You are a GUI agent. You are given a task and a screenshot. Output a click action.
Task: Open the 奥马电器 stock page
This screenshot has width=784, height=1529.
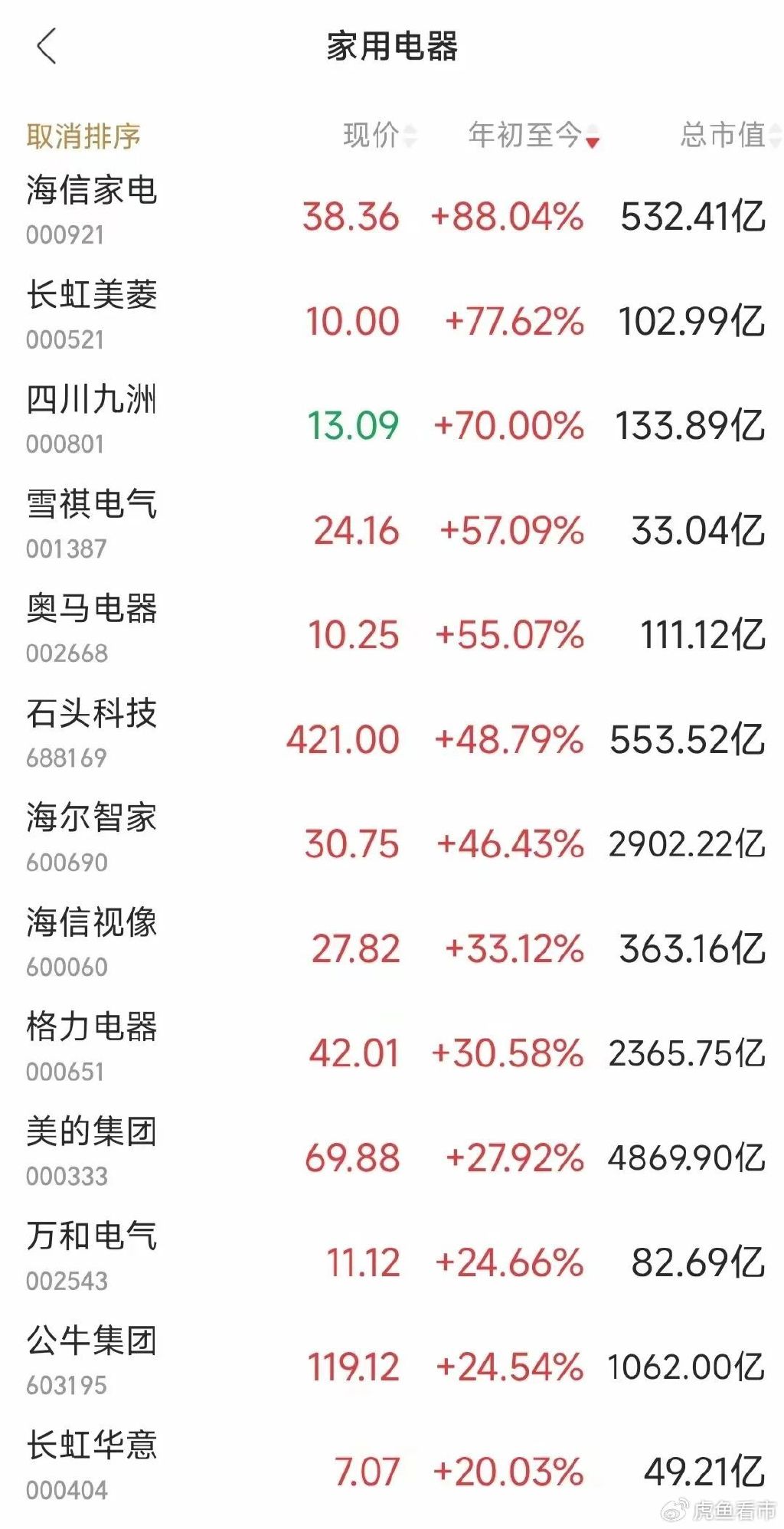392,629
